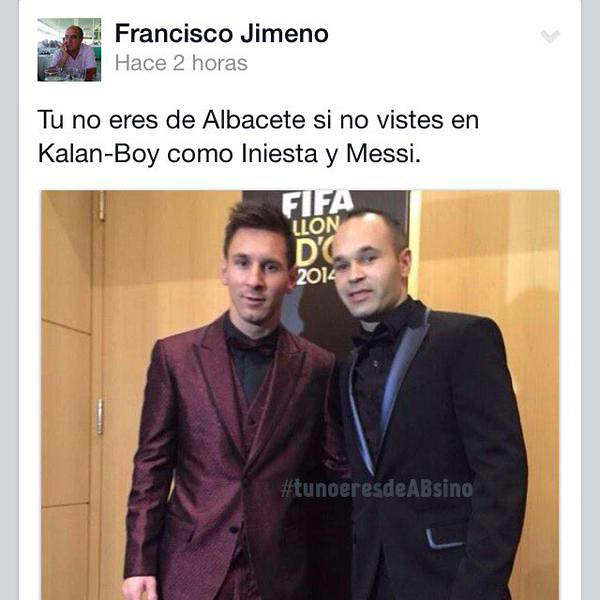Expand the post options chevron
The height and width of the screenshot is (600, 600).
(x=549, y=37)
